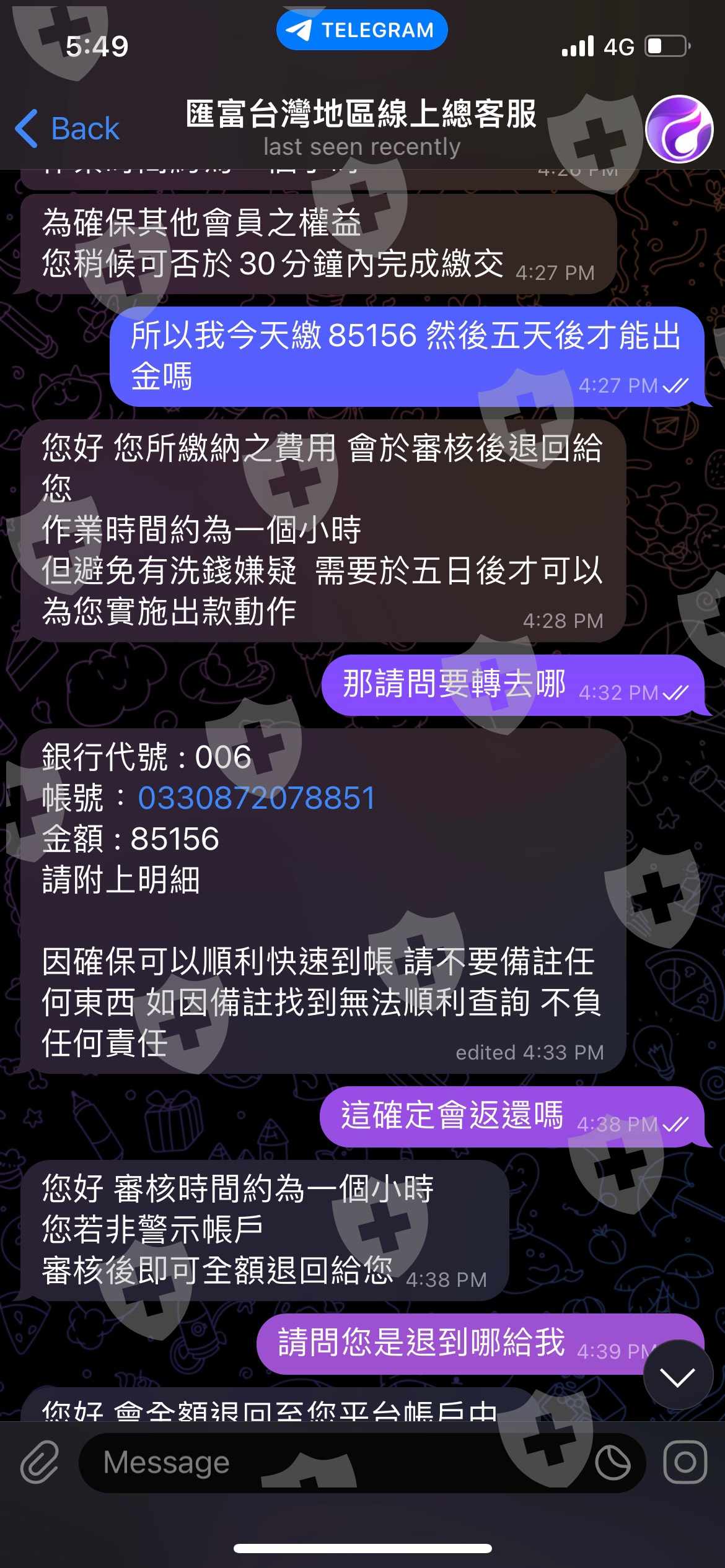
Task: Open the sticker panel icon
Action: (613, 1463)
